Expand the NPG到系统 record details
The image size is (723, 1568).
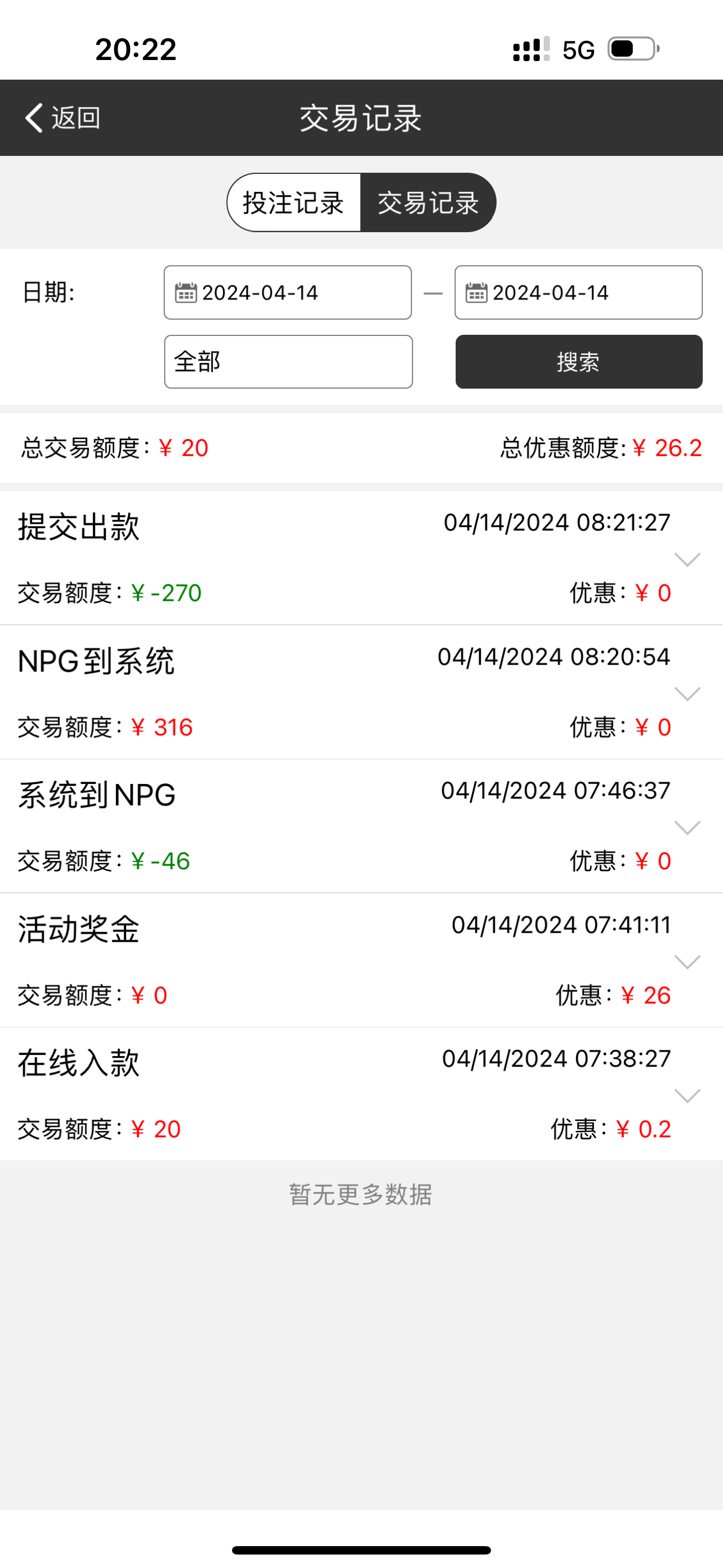click(x=687, y=694)
